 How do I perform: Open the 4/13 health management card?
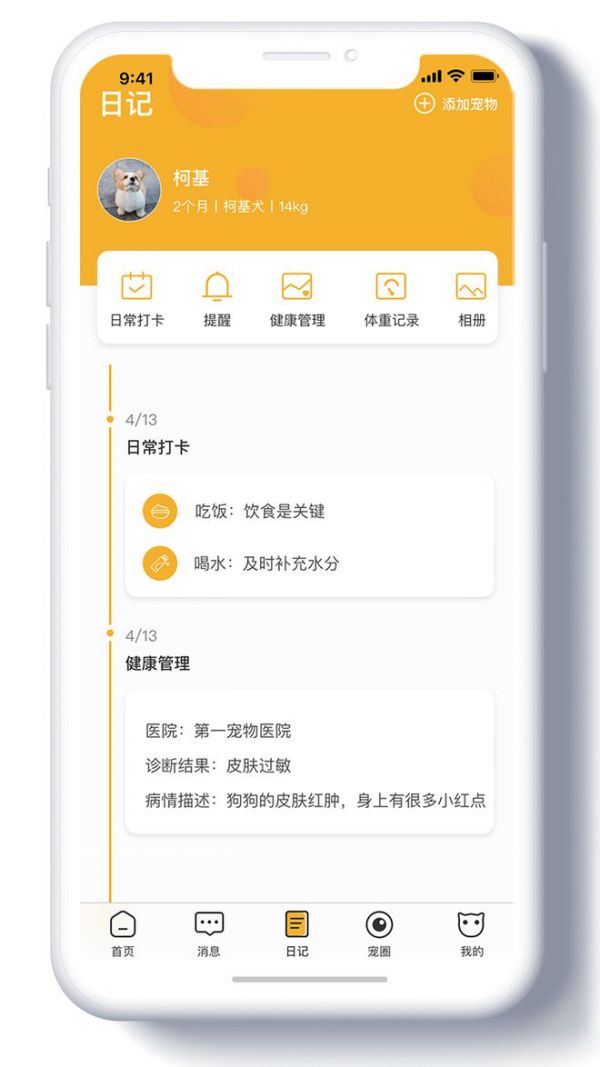(309, 762)
